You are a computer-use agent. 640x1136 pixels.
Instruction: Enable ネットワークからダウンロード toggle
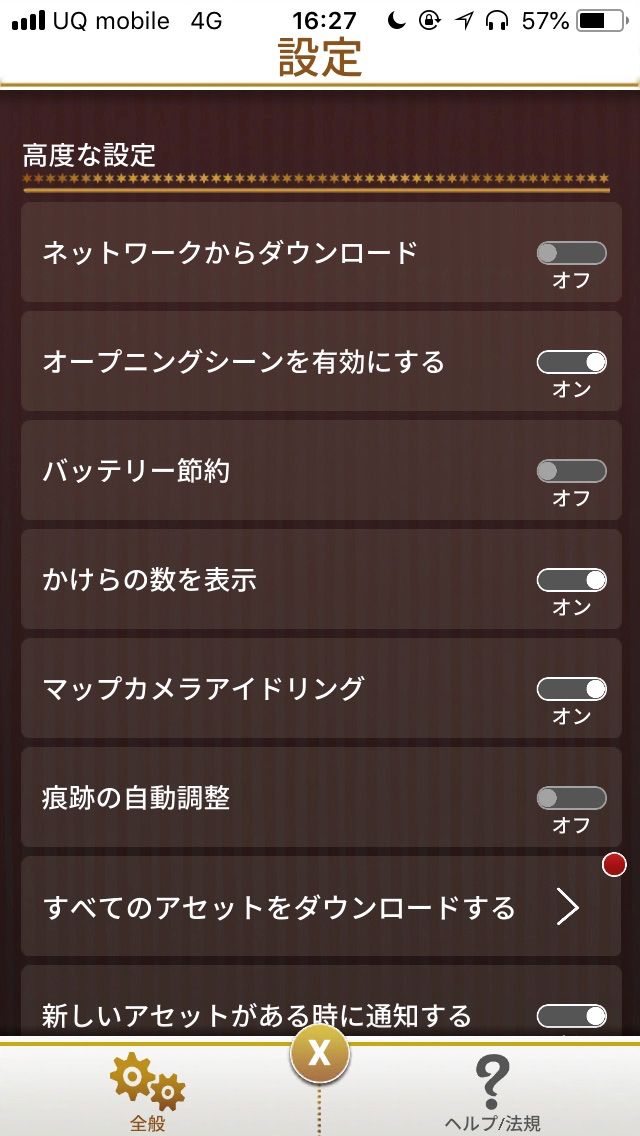571,253
